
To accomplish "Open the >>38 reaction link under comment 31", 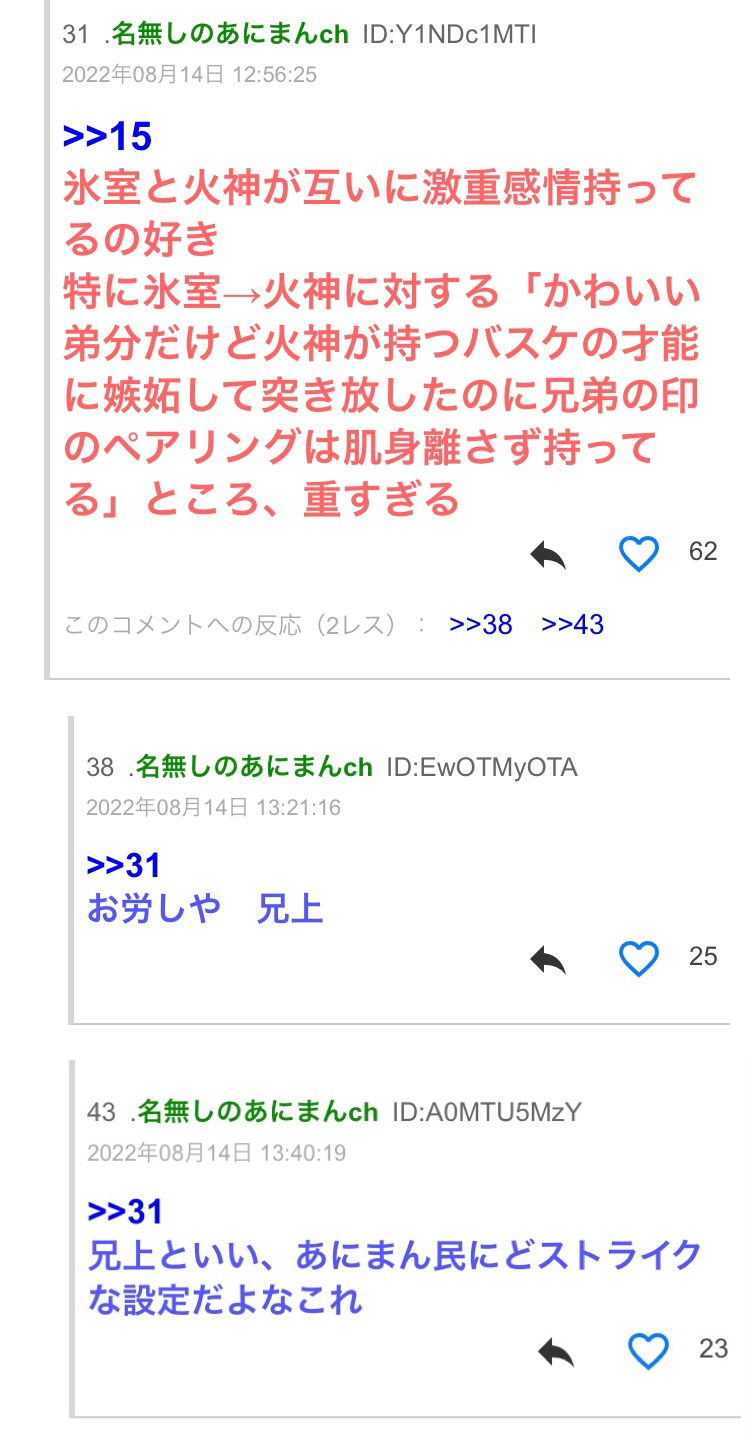I will (x=481, y=625).
